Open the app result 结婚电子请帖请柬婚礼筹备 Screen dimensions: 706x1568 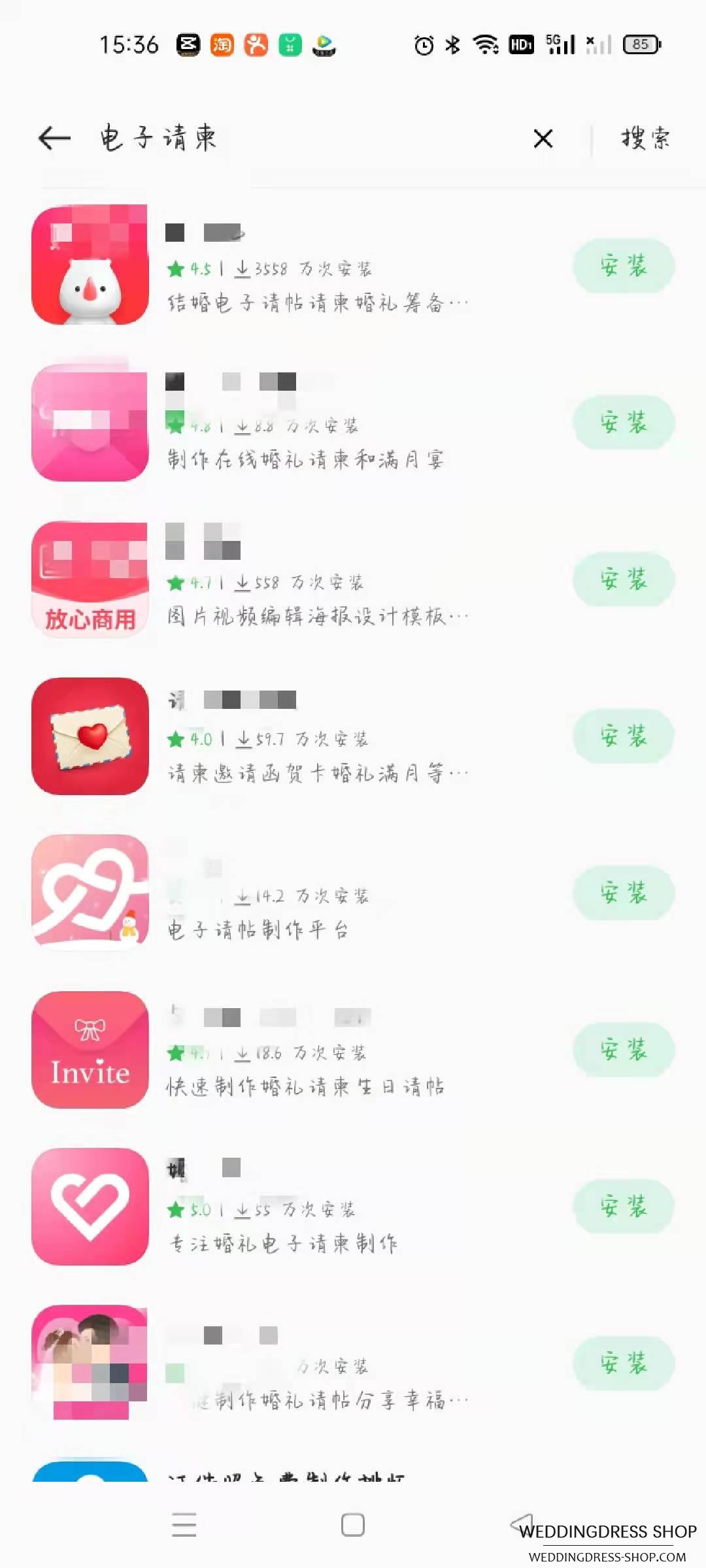pyautogui.click(x=317, y=303)
